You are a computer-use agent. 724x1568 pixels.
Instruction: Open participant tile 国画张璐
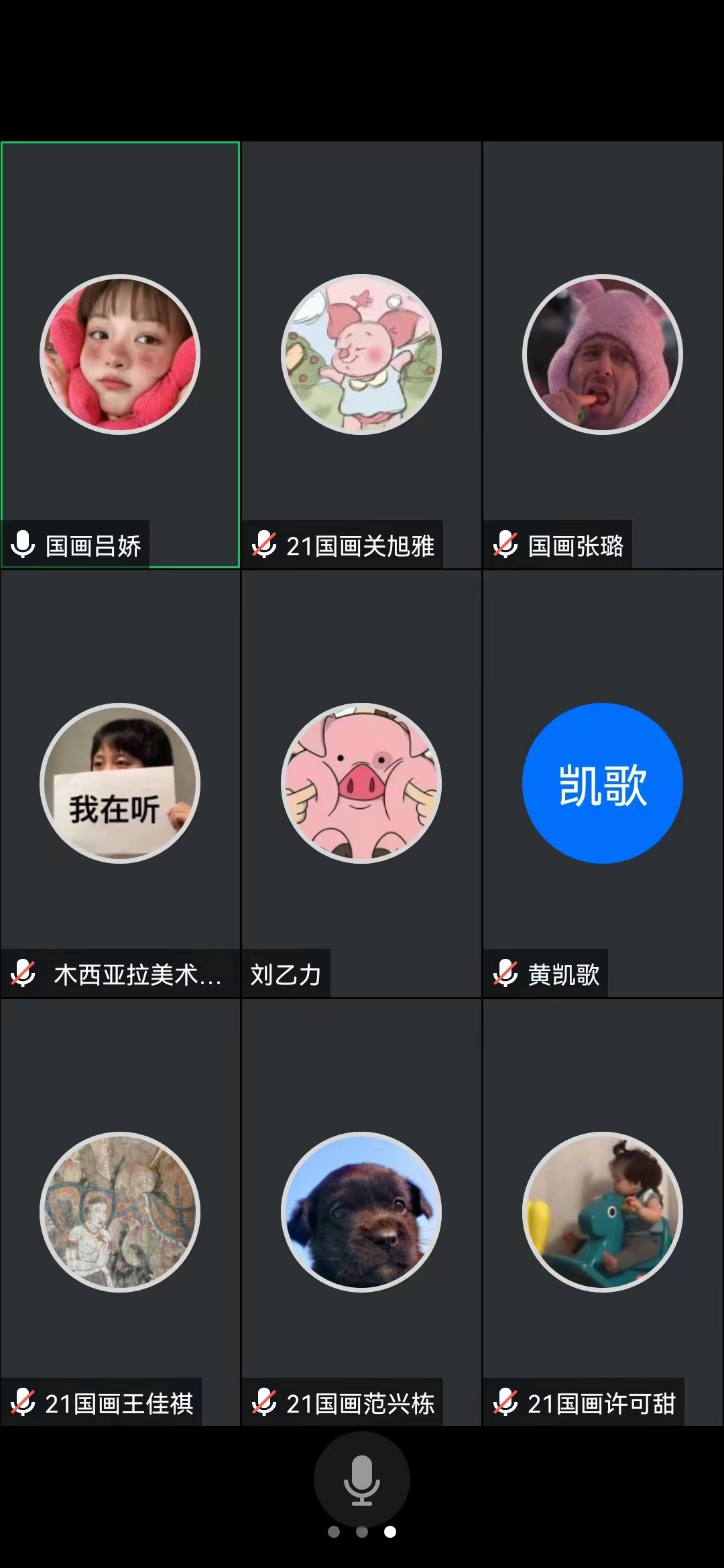pyautogui.click(x=603, y=354)
